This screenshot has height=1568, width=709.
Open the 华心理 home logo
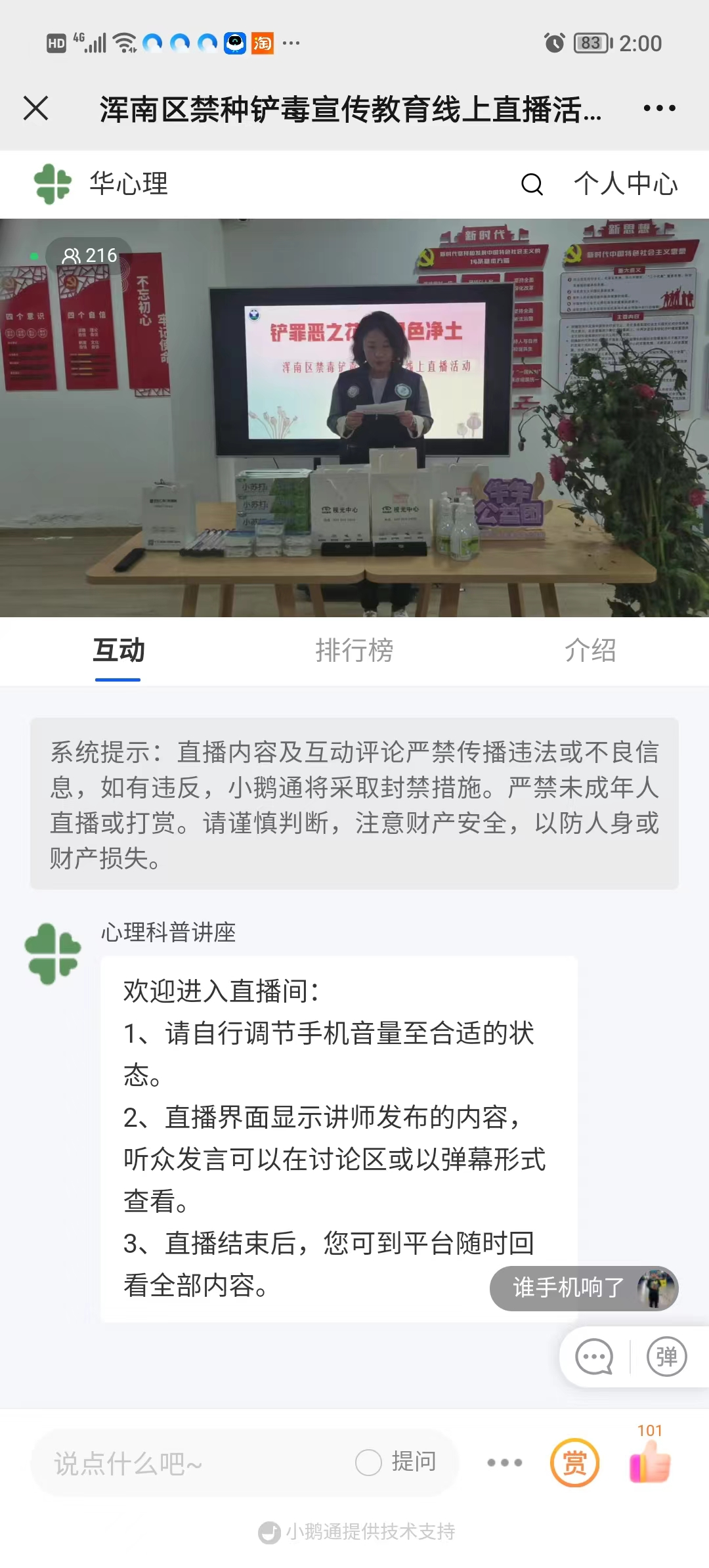(53, 184)
